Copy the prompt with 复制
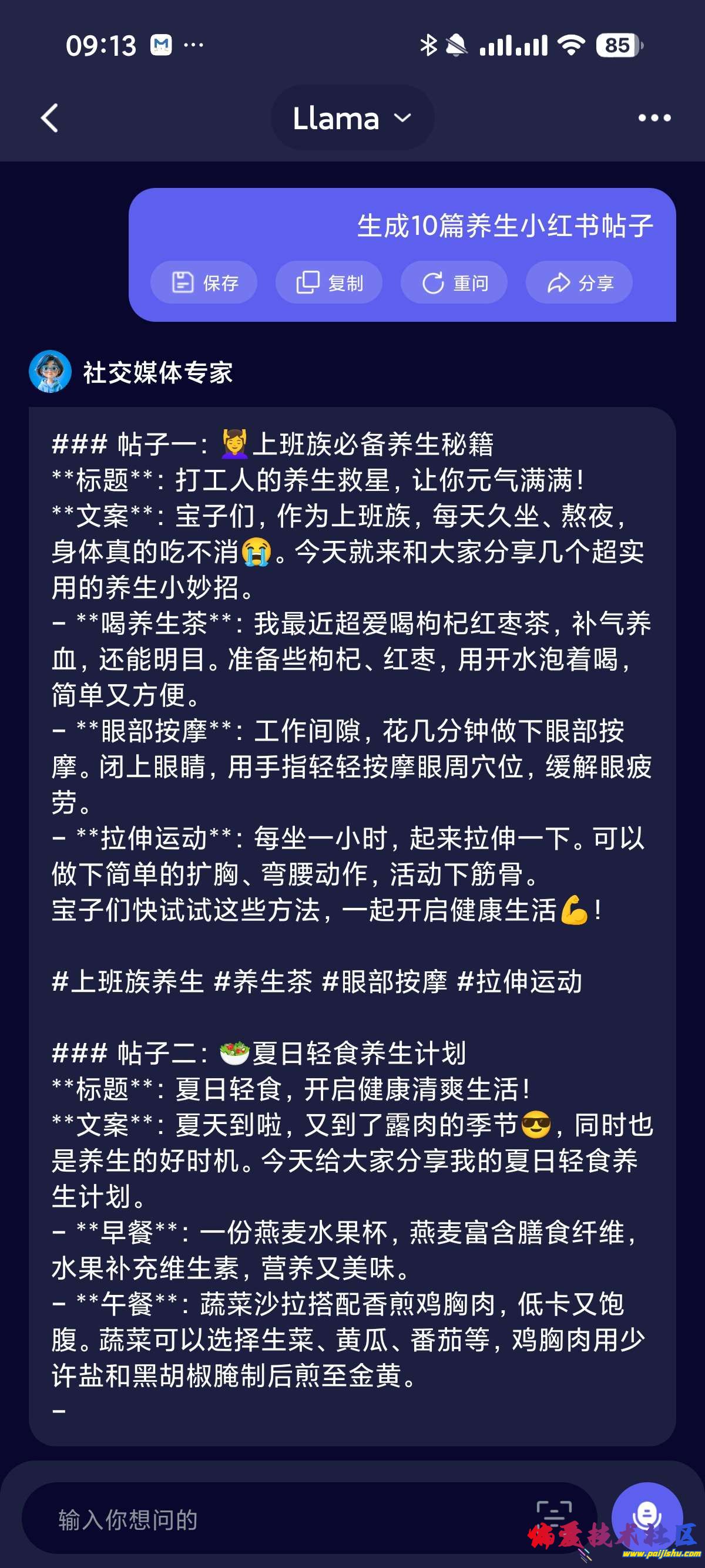Viewport: 705px width, 1568px height. pos(329,282)
